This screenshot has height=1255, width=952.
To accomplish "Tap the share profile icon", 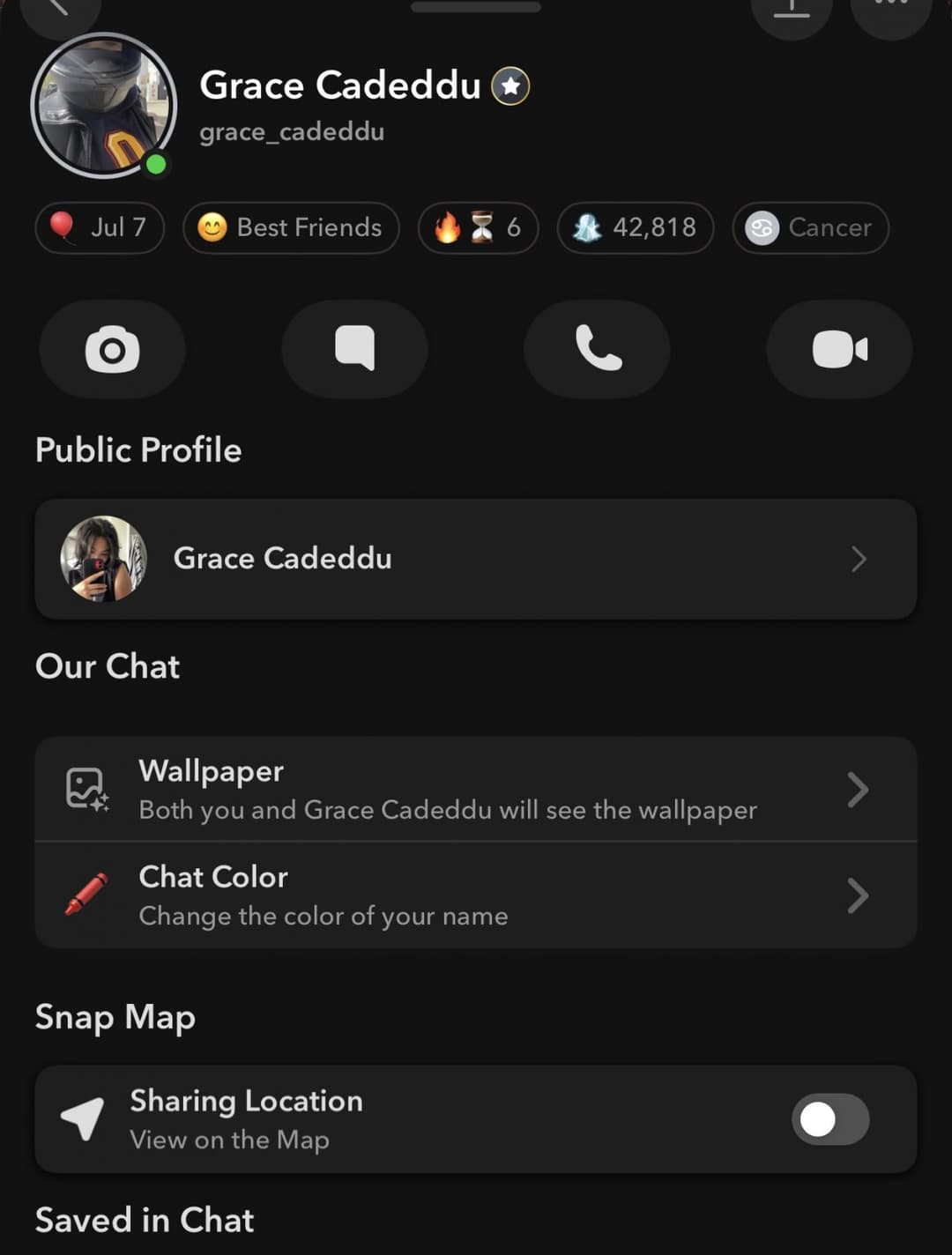I will pyautogui.click(x=792, y=11).
